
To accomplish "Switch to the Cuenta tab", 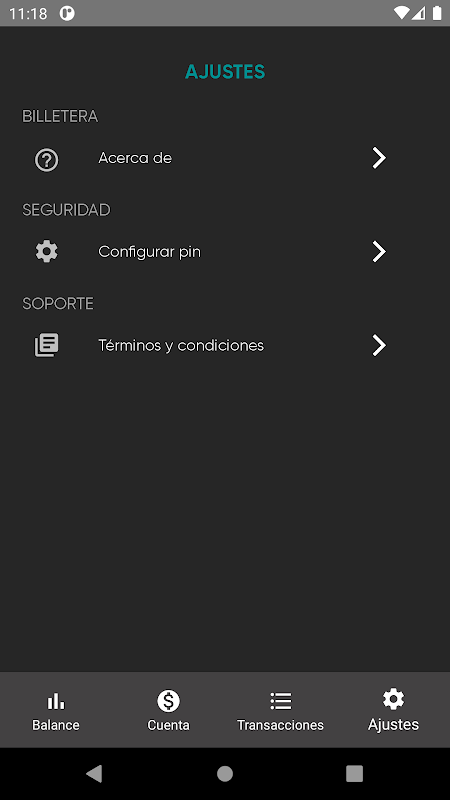I will (x=168, y=710).
